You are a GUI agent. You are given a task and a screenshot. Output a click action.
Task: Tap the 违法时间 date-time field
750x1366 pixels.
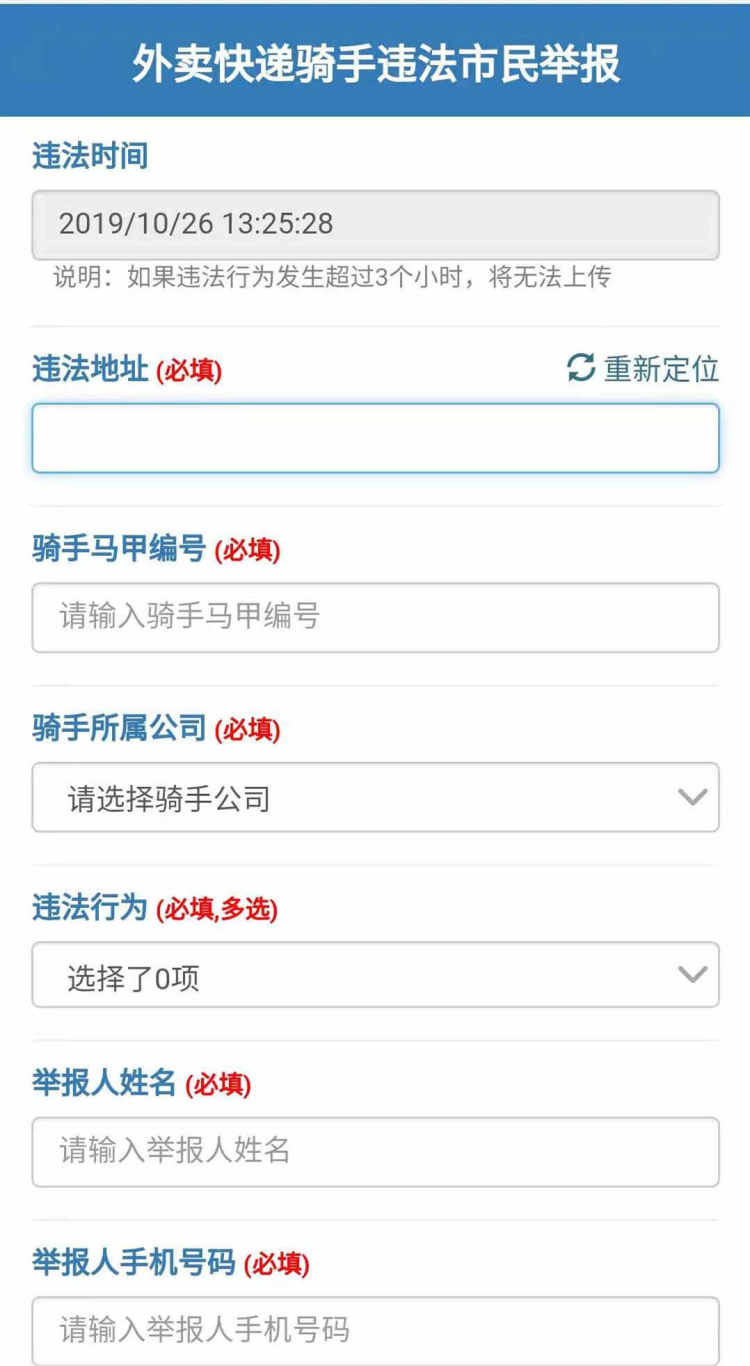point(375,224)
